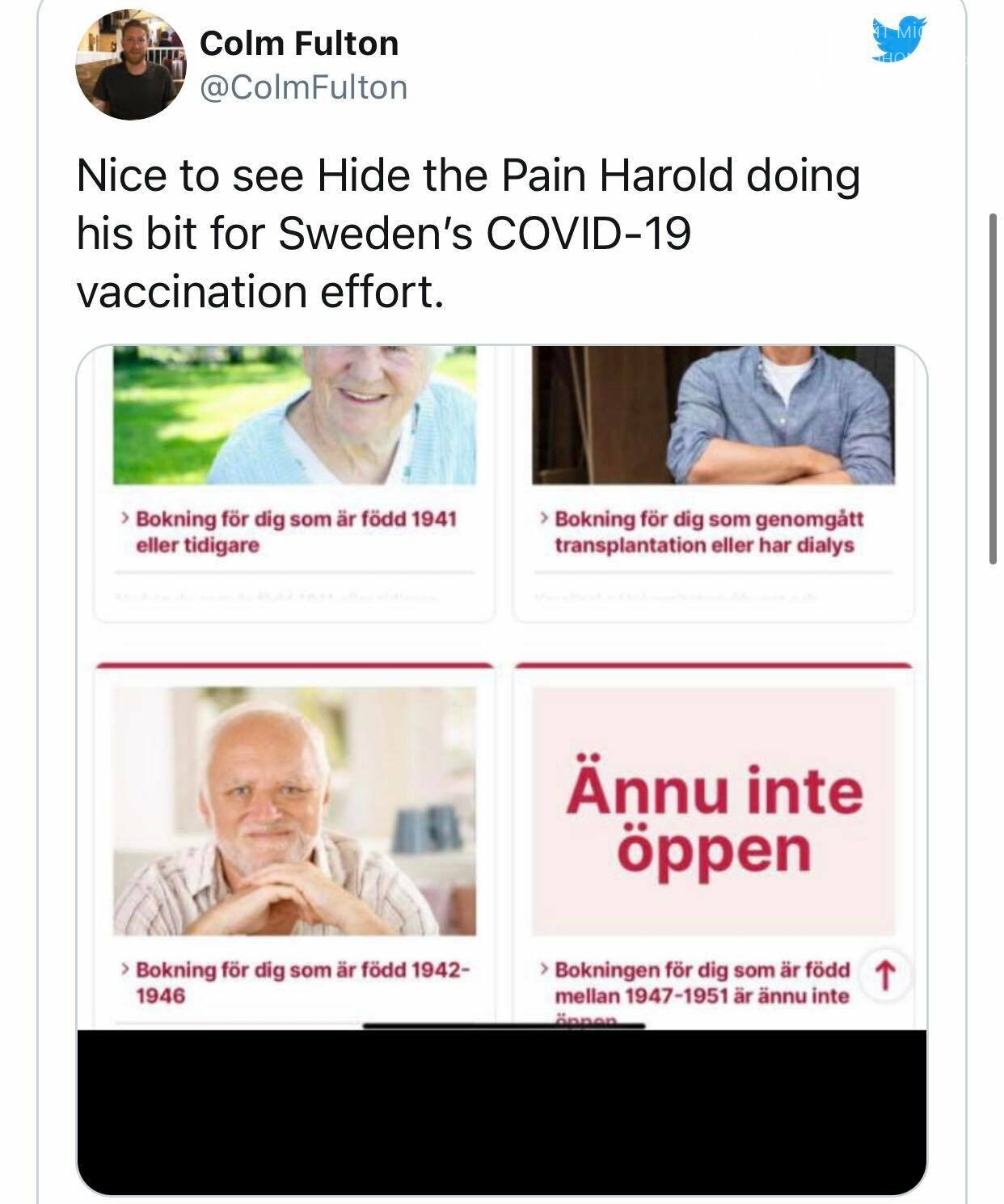The image size is (1004, 1204).
Task: Tap the Colm Fulton display name
Action: pyautogui.click(x=298, y=44)
